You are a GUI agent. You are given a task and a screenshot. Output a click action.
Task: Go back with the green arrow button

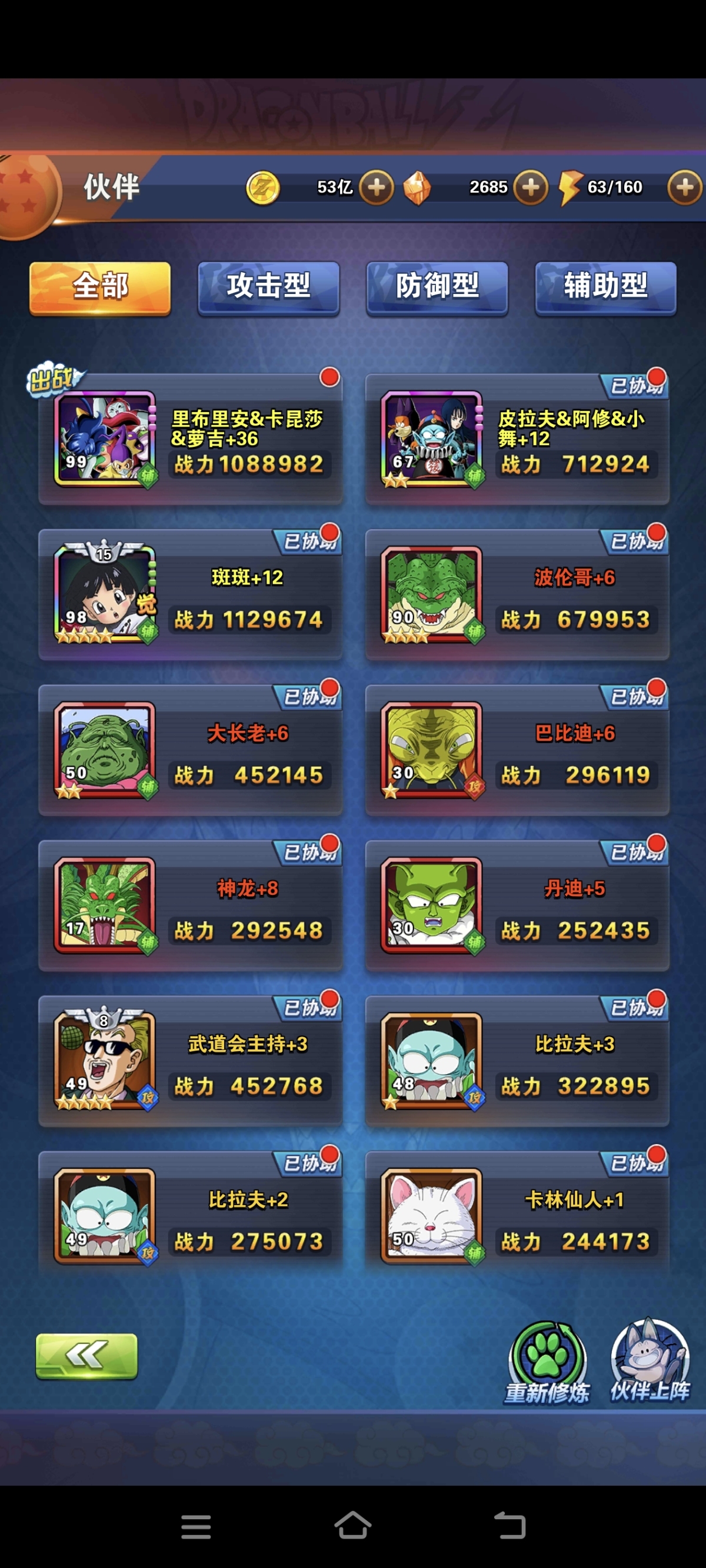[86, 1356]
